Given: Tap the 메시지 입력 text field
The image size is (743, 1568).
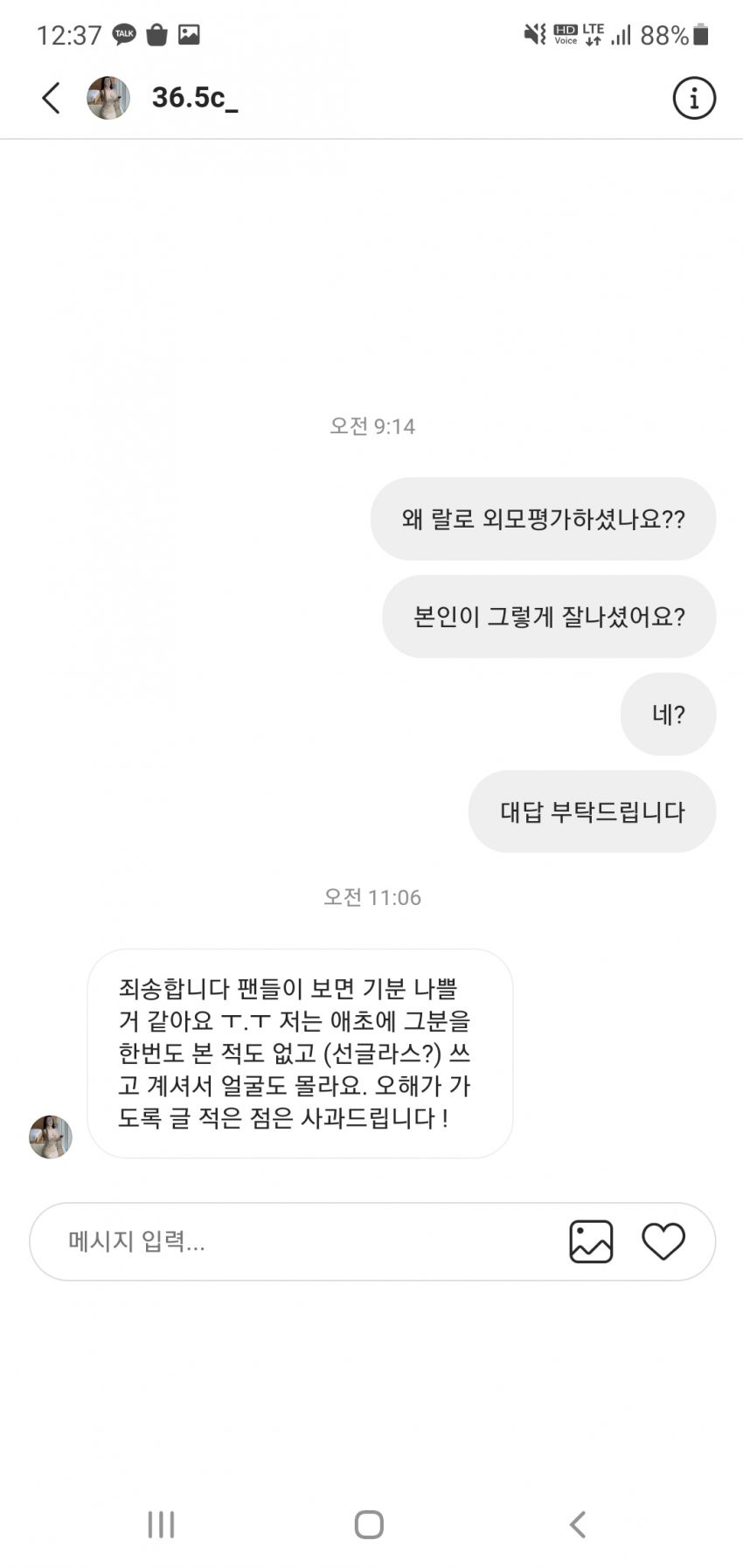Looking at the screenshot, I should tap(297, 1241).
